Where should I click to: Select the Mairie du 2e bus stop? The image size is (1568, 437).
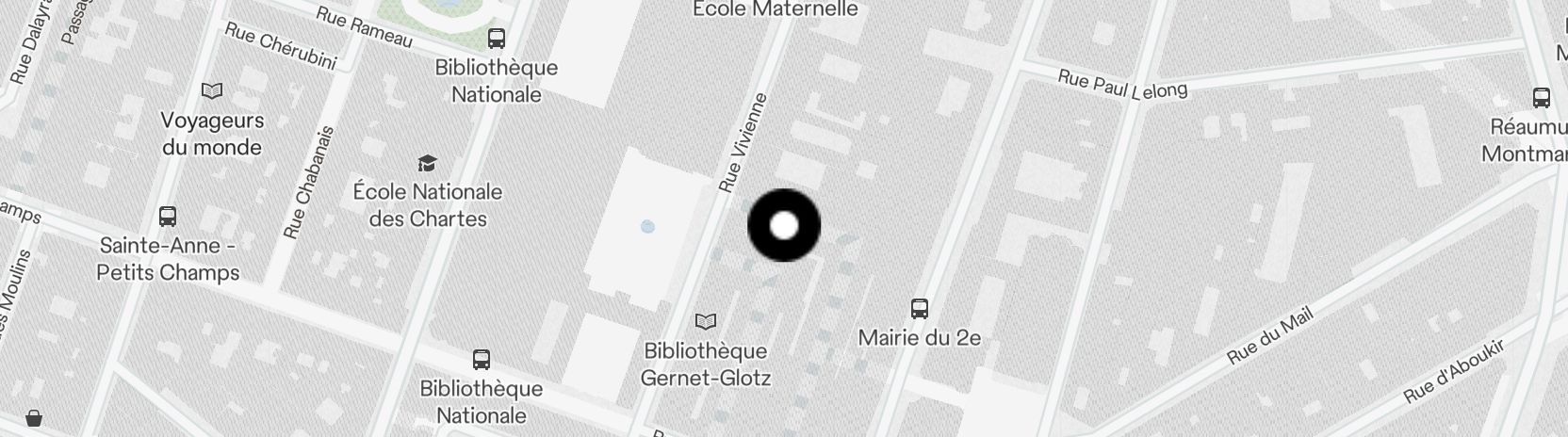click(920, 309)
